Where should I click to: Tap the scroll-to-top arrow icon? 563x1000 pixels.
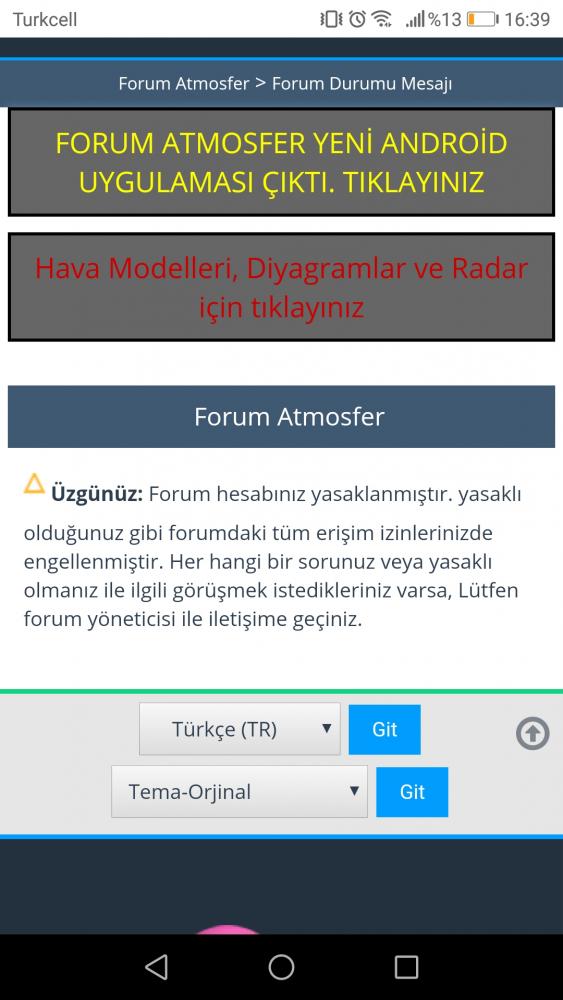tap(532, 733)
